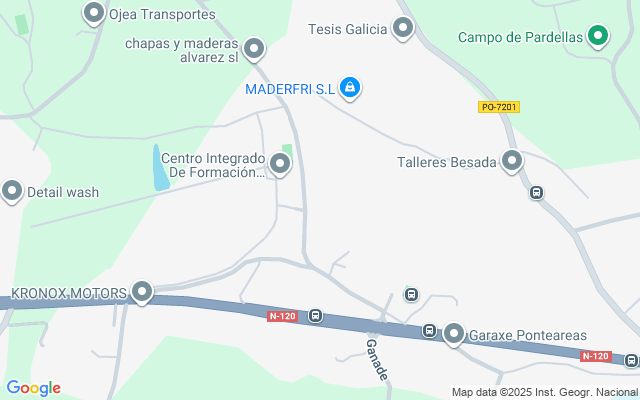Open the Ojea Transportes map pin
Screen dimensions: 640x400
94,13
